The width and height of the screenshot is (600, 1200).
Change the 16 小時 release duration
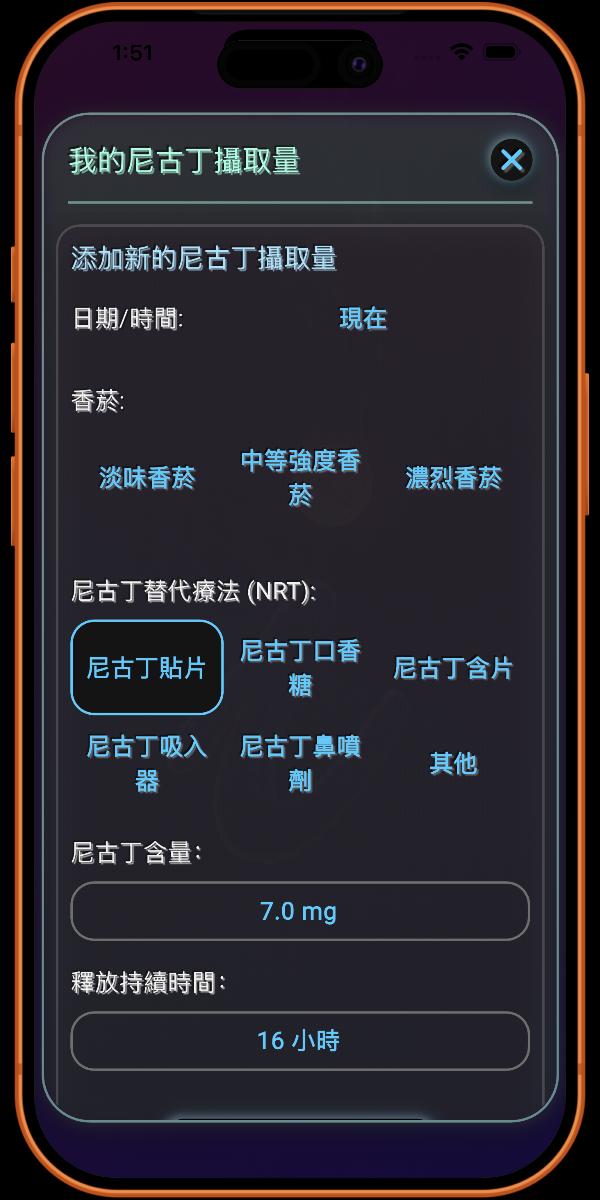[299, 1041]
